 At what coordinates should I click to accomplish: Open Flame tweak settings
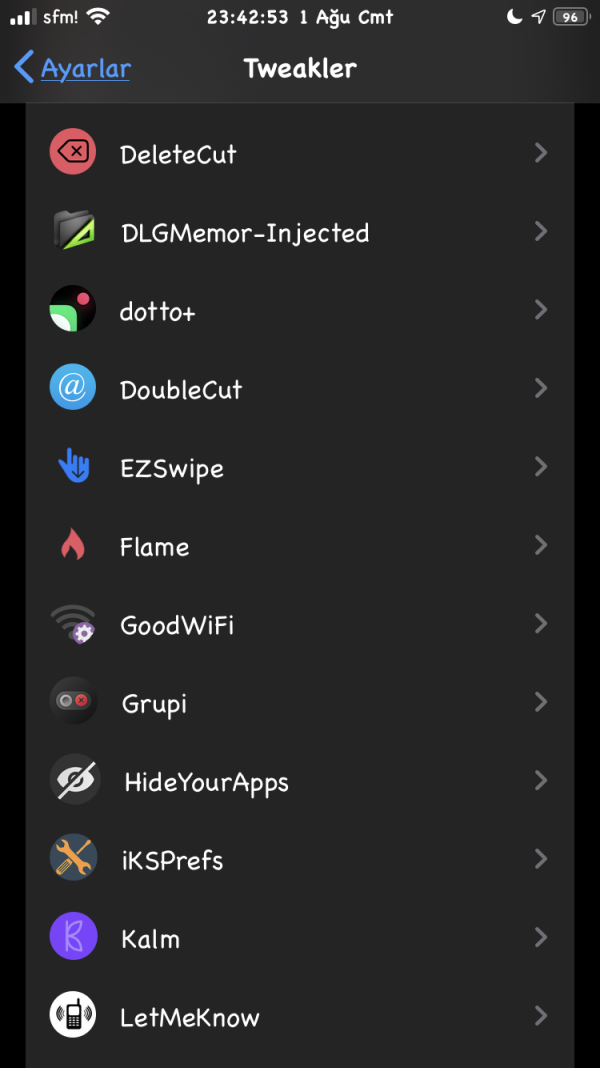pyautogui.click(x=299, y=546)
